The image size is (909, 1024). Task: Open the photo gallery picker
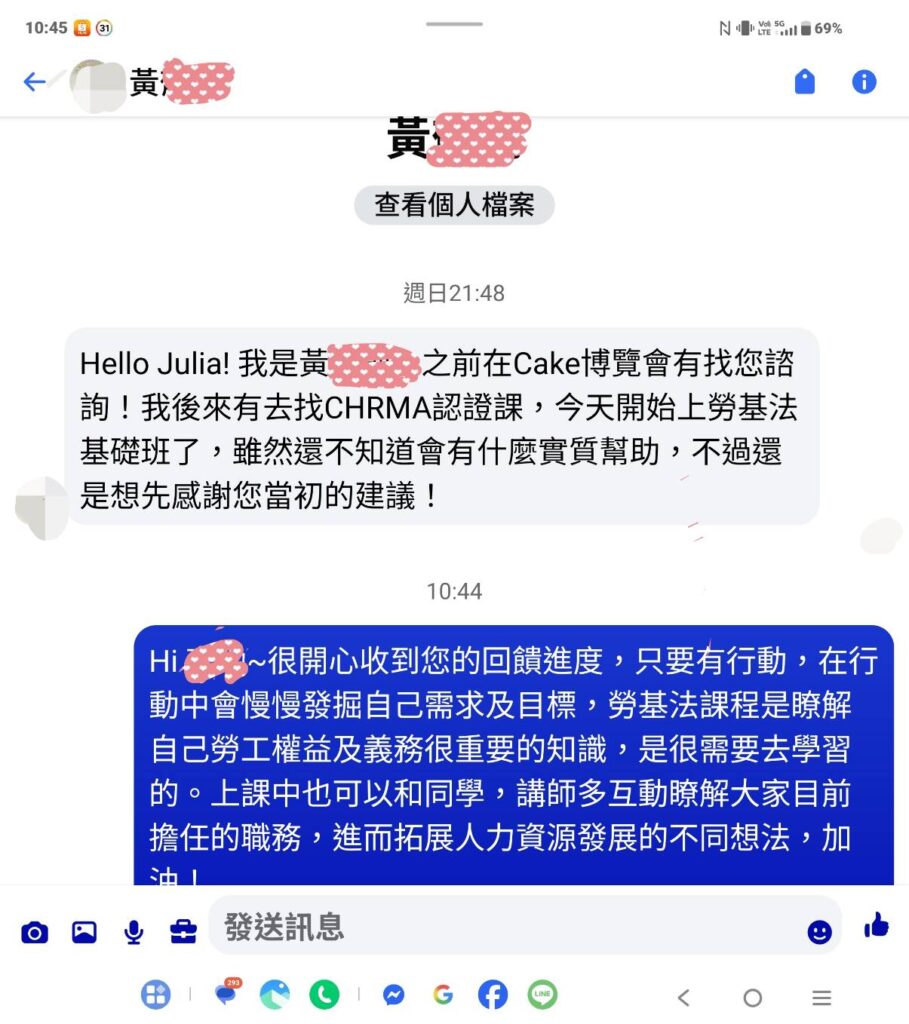tap(84, 932)
